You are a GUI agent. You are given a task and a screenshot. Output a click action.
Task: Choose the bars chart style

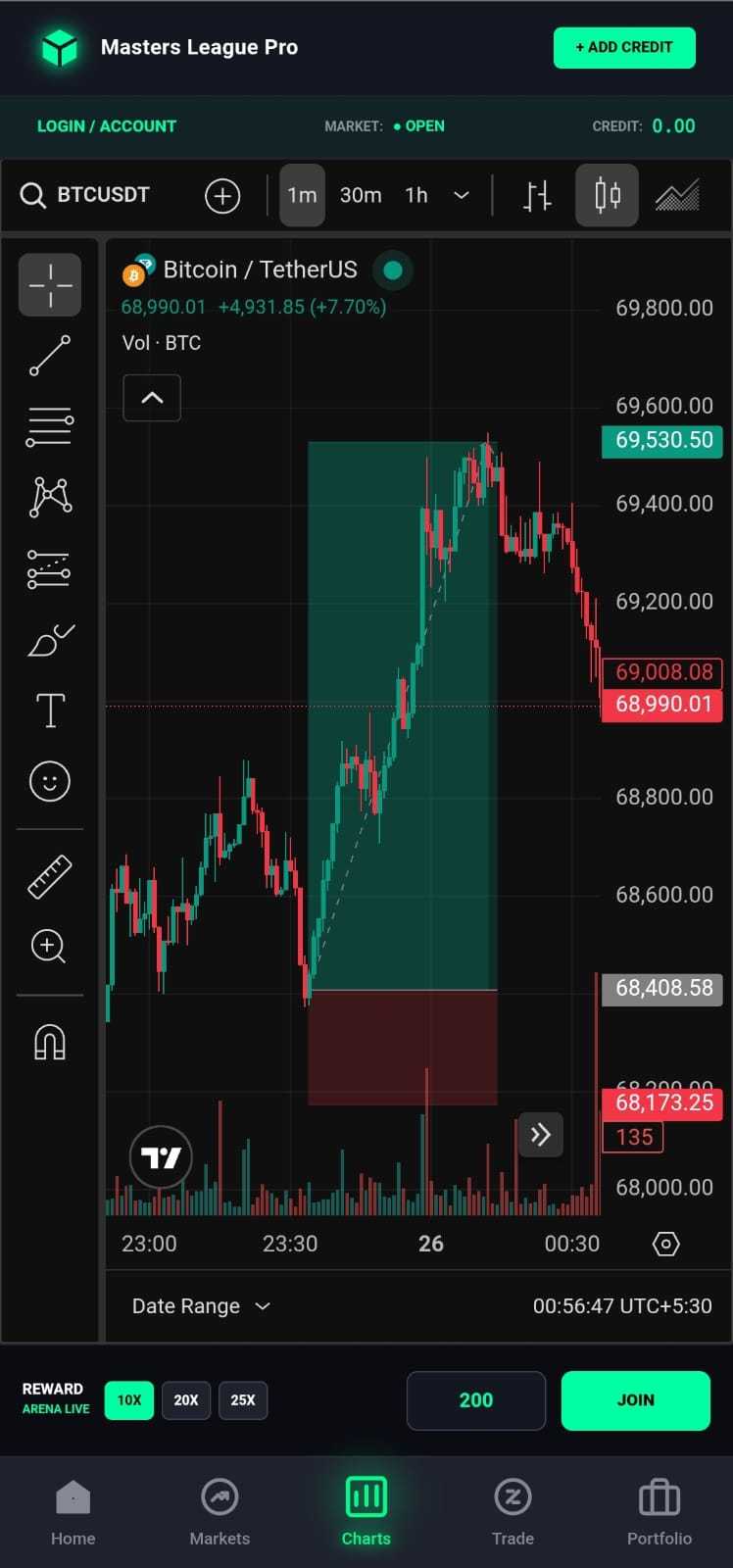(x=537, y=196)
